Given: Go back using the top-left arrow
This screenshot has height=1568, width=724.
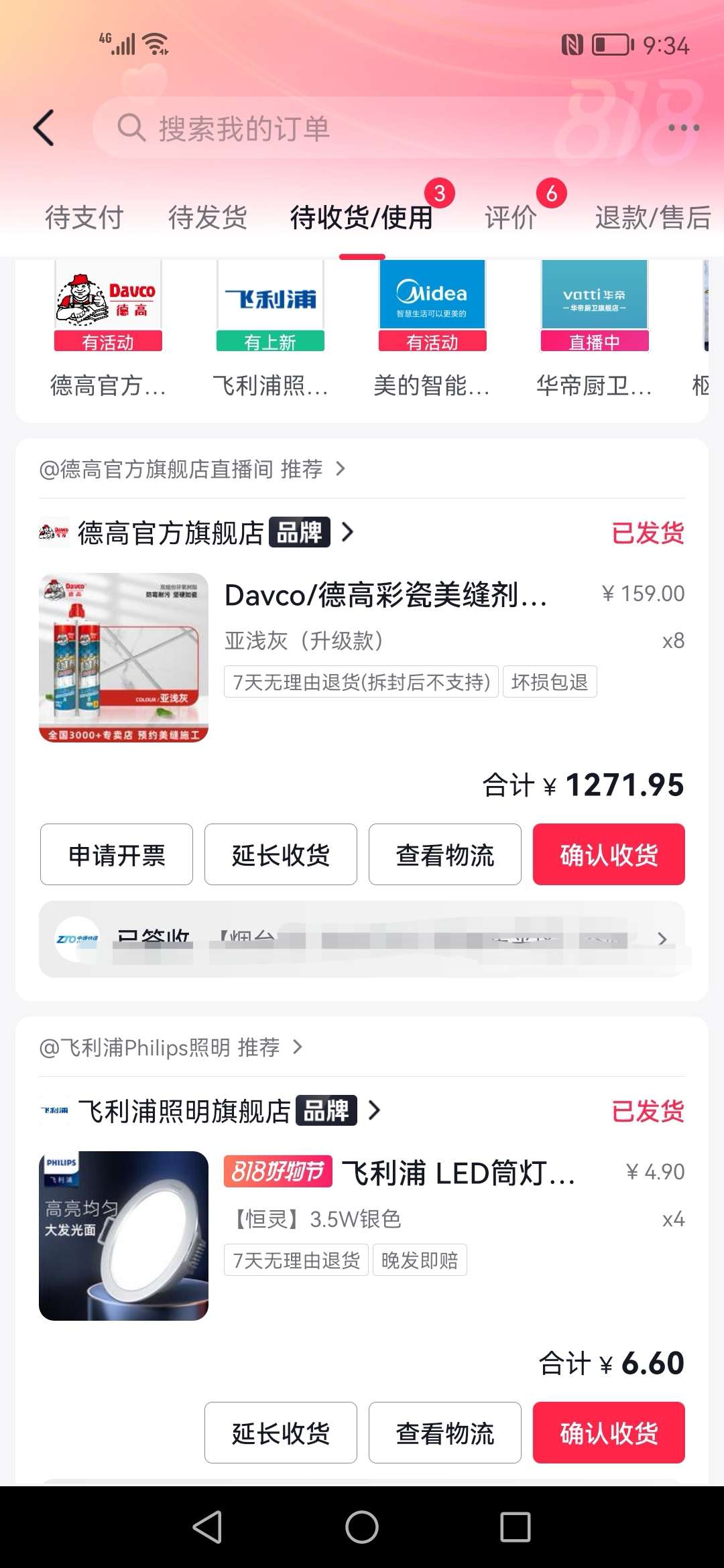Looking at the screenshot, I should coord(44,127).
